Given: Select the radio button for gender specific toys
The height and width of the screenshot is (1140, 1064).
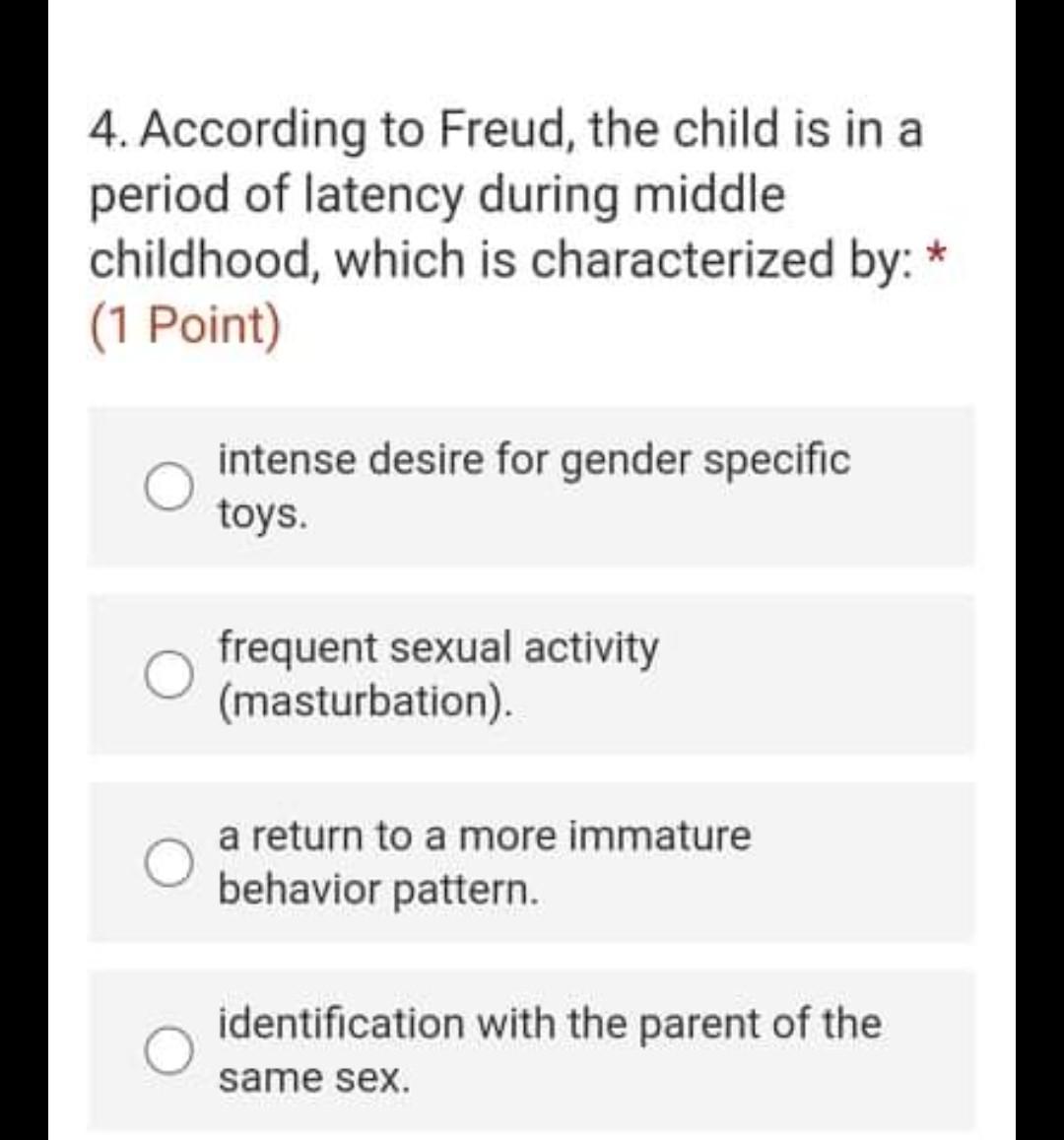Looking at the screenshot, I should [x=169, y=485].
